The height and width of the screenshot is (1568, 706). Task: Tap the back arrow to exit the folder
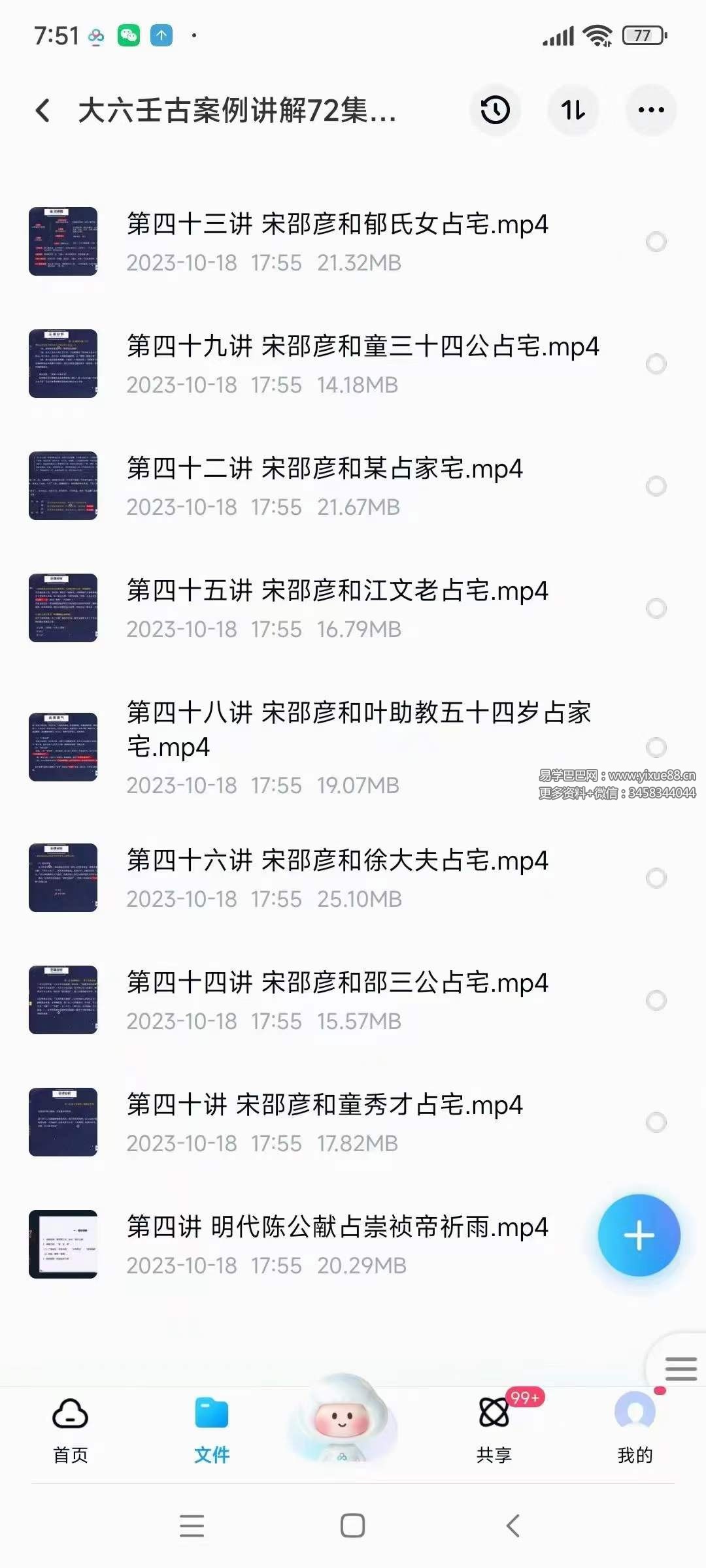pyautogui.click(x=43, y=111)
